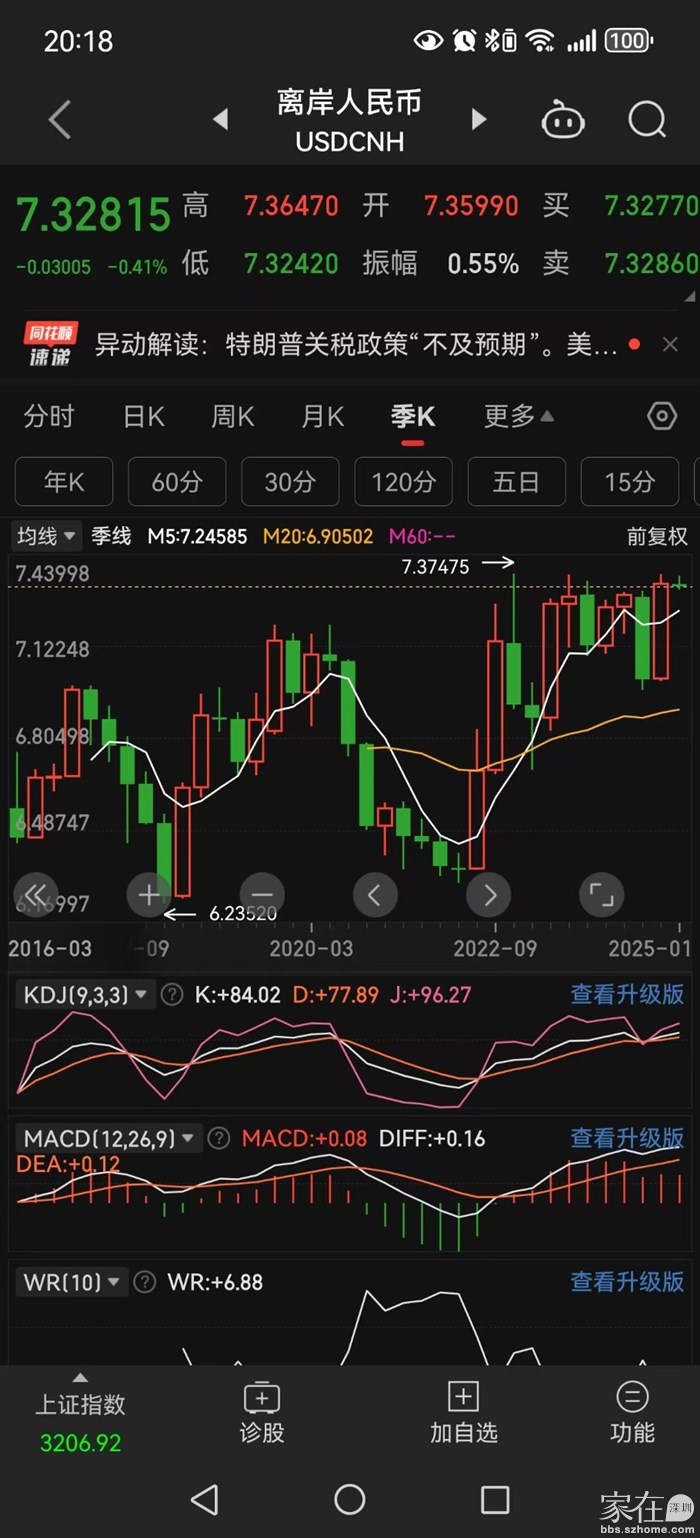Add this pair via 加自选
Screen dimensions: 700x1538
463,1413
